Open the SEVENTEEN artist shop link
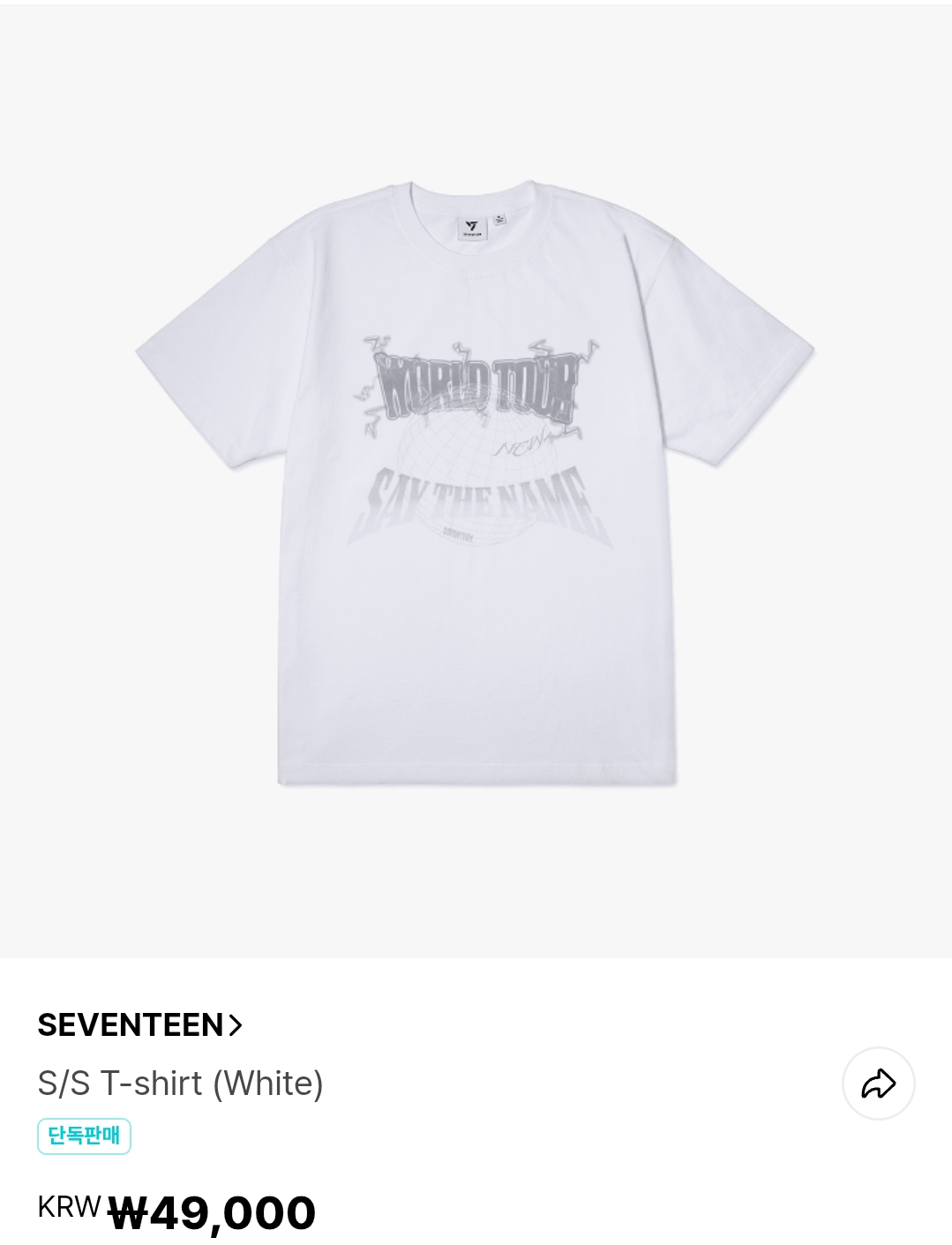 (139, 1025)
